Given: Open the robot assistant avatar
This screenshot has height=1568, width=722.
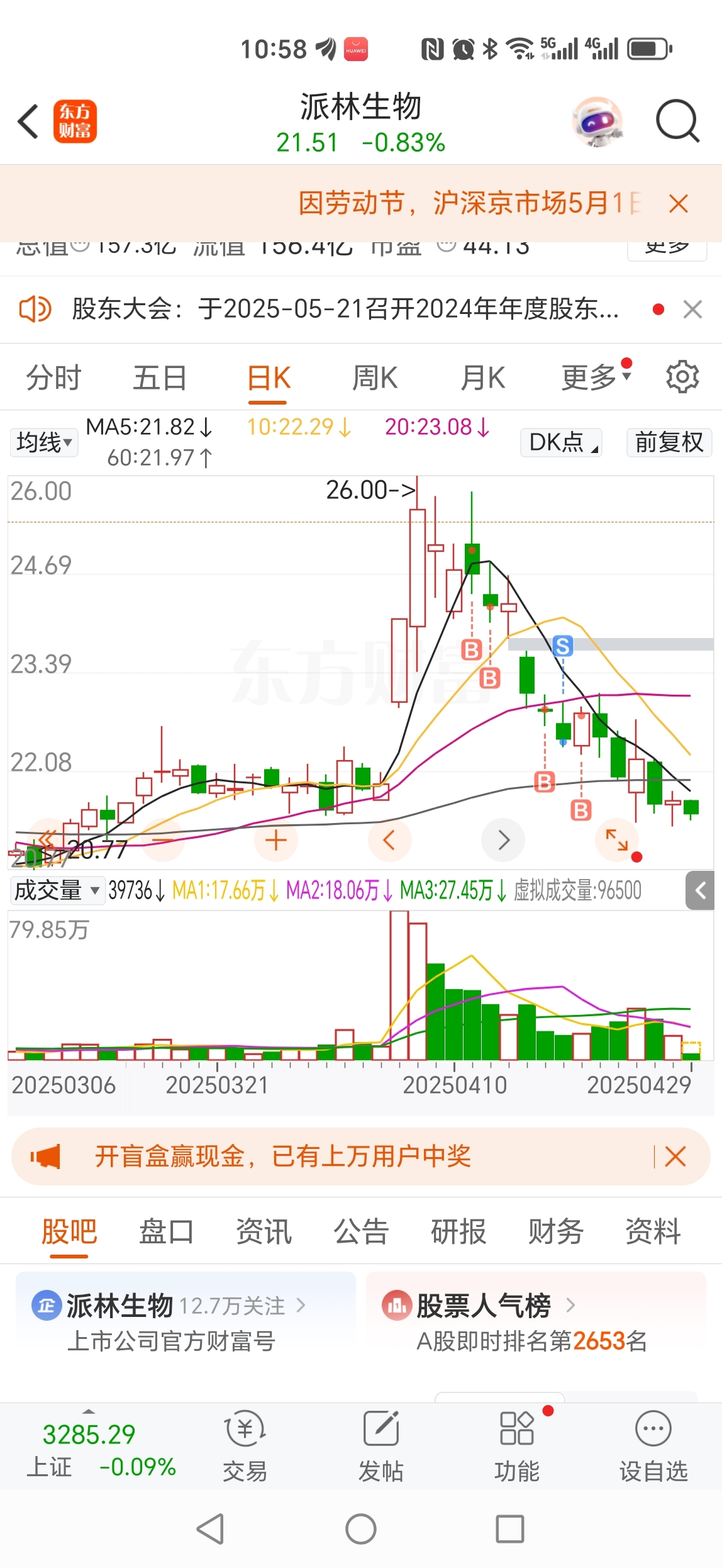Looking at the screenshot, I should point(597,121).
